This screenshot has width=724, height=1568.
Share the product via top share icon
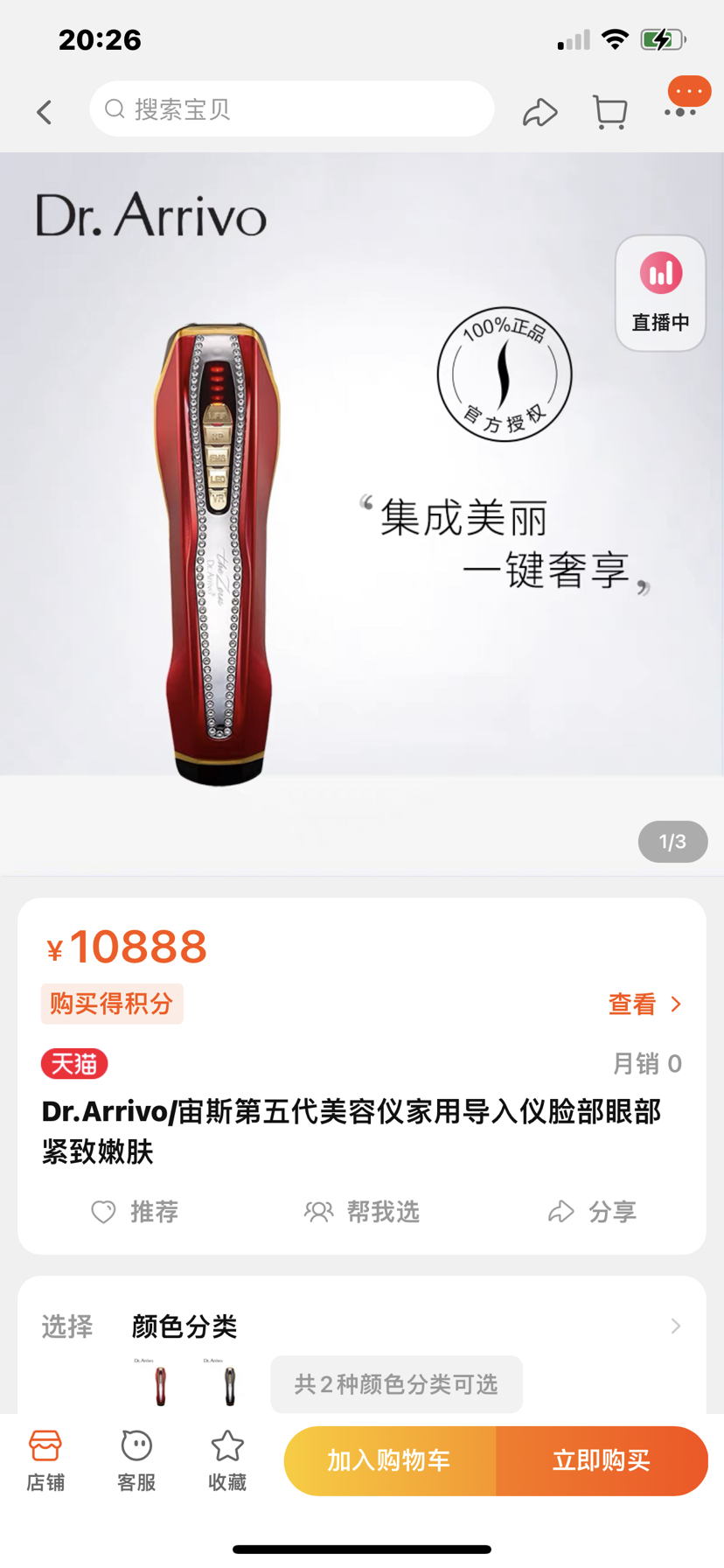tap(540, 111)
